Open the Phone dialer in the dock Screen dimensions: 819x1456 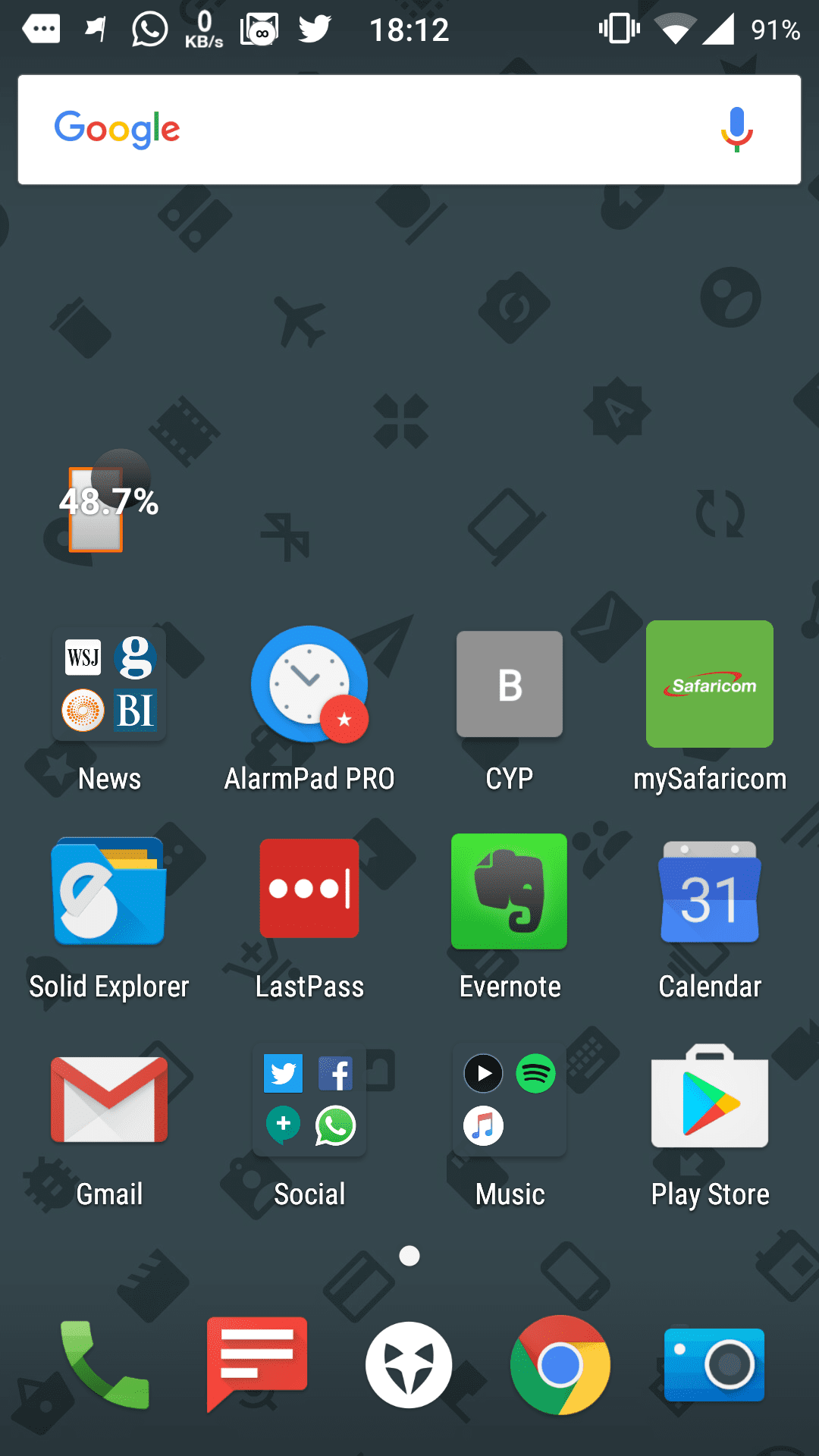(105, 1365)
